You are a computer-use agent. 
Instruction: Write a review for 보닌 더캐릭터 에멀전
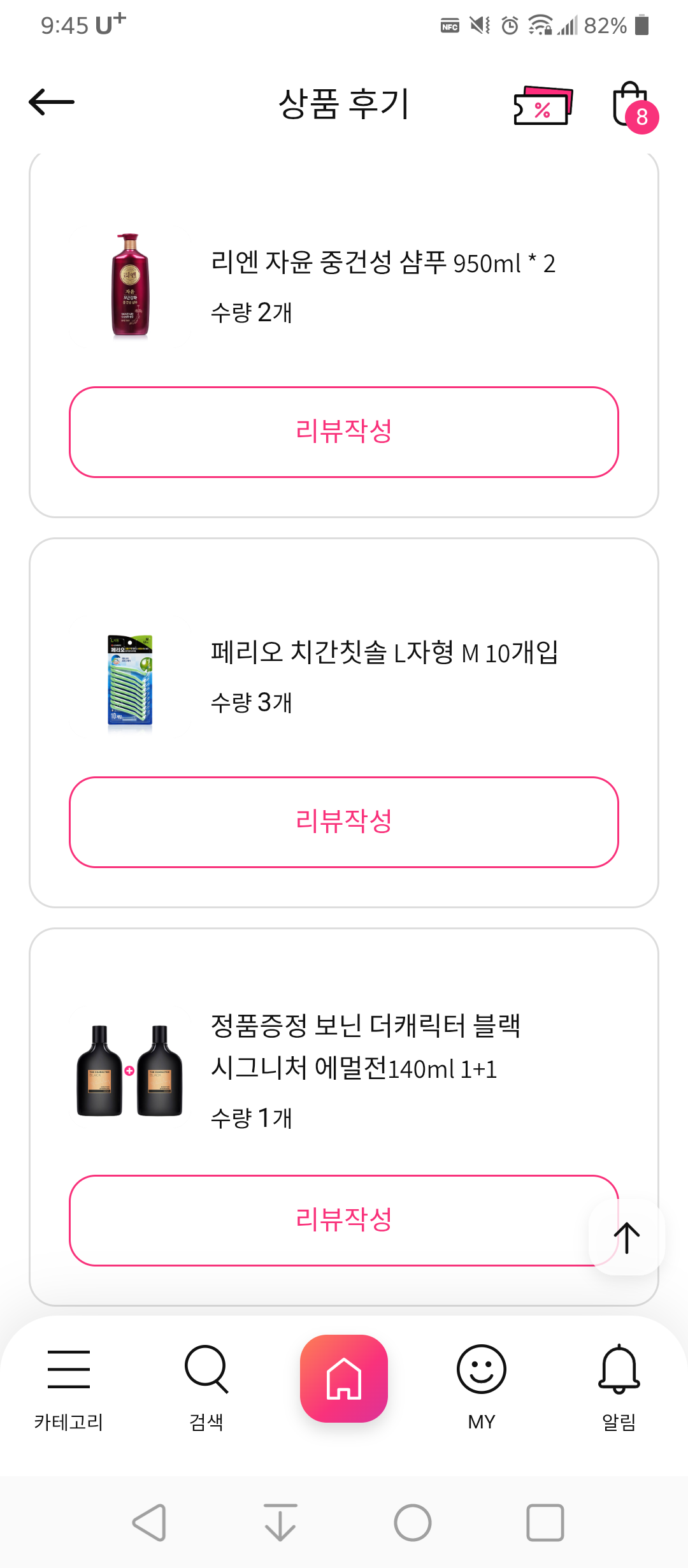[x=331, y=1220]
